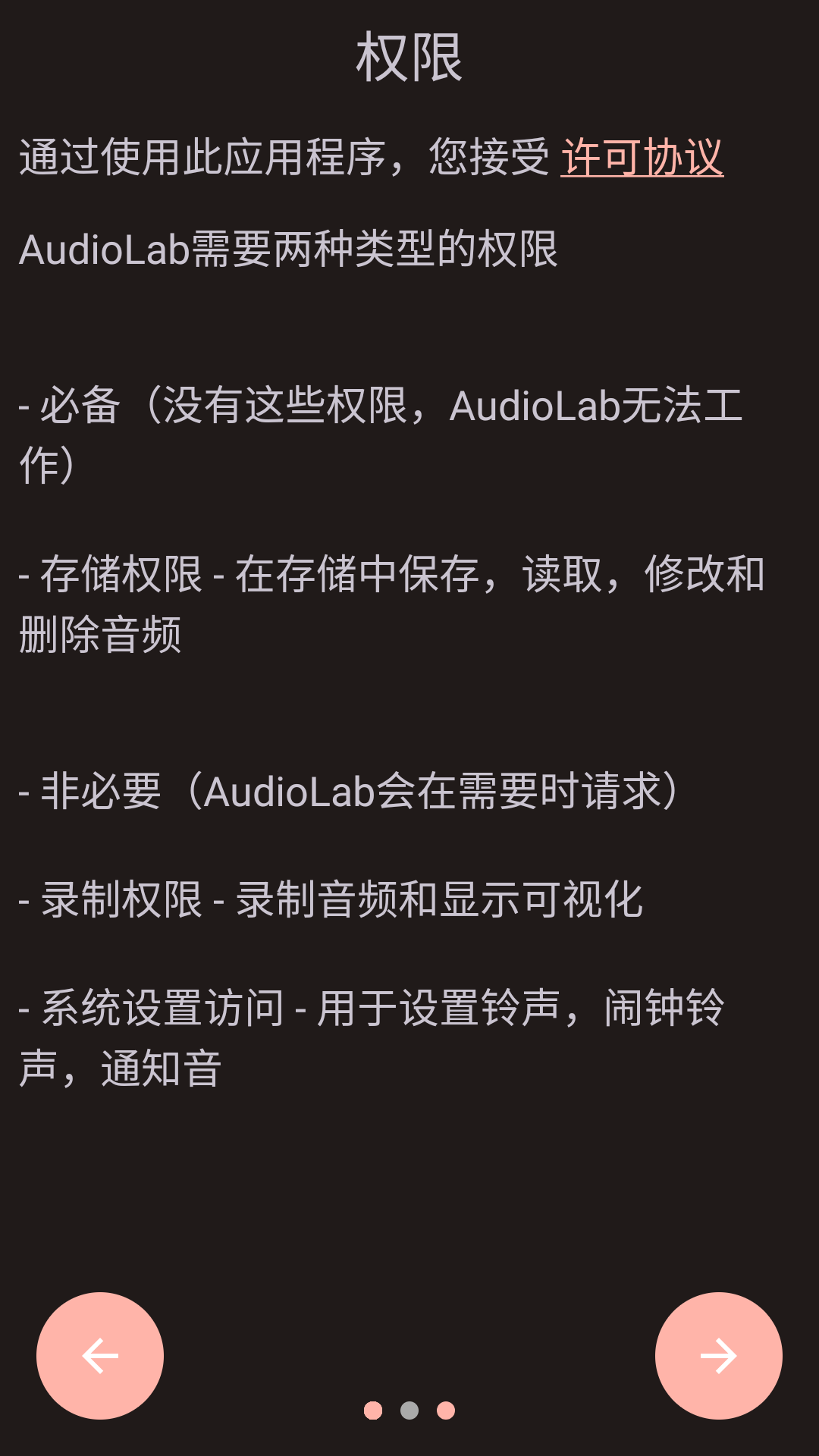Continue with the right arrow button
This screenshot has width=819, height=1456.
tap(718, 1356)
